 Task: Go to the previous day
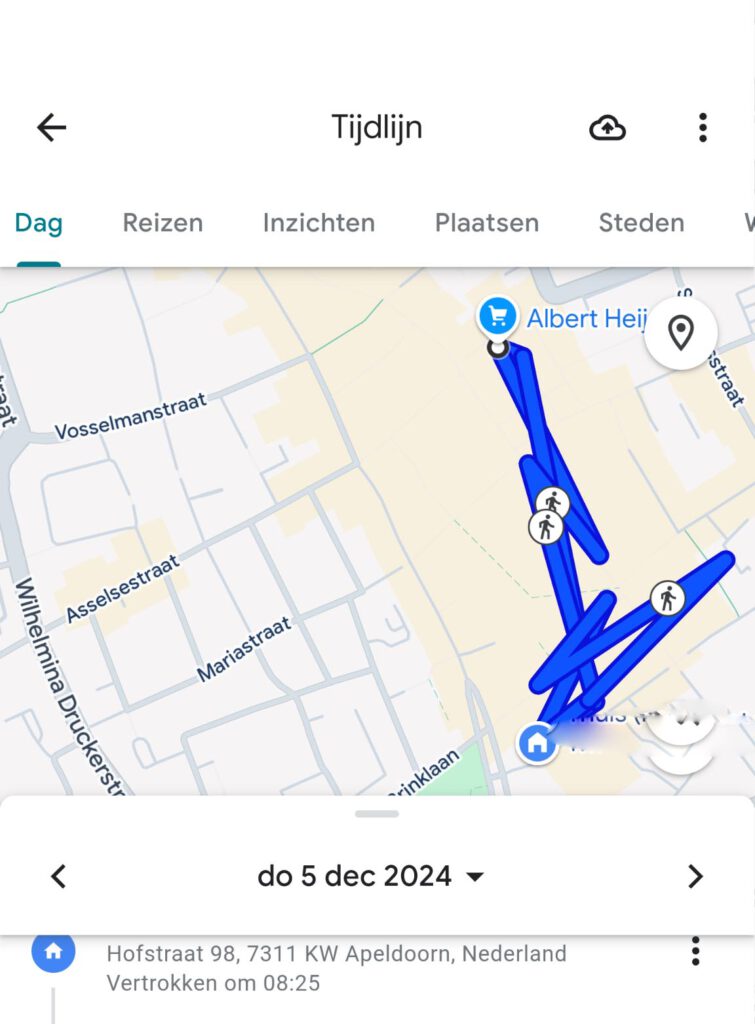click(x=59, y=877)
